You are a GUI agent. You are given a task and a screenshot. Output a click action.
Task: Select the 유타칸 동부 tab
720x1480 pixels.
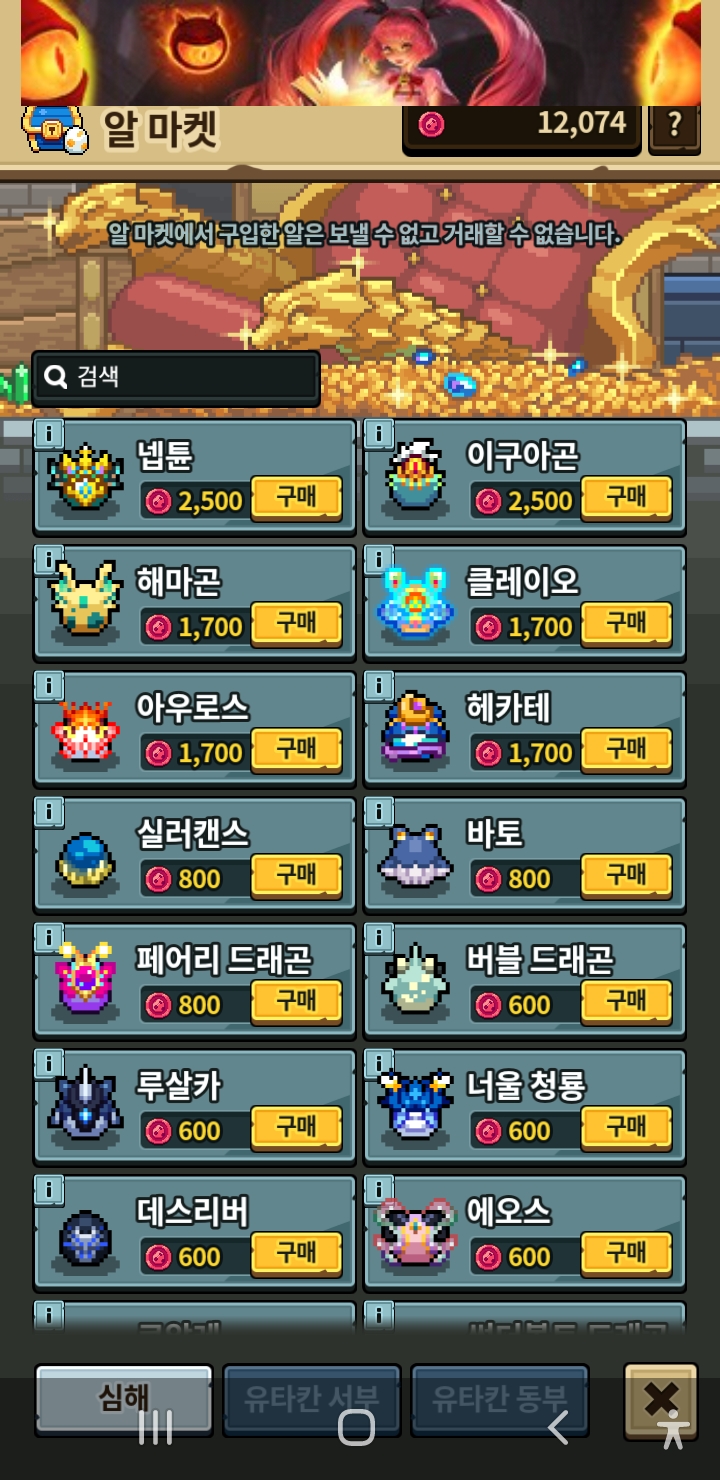pyautogui.click(x=499, y=1398)
